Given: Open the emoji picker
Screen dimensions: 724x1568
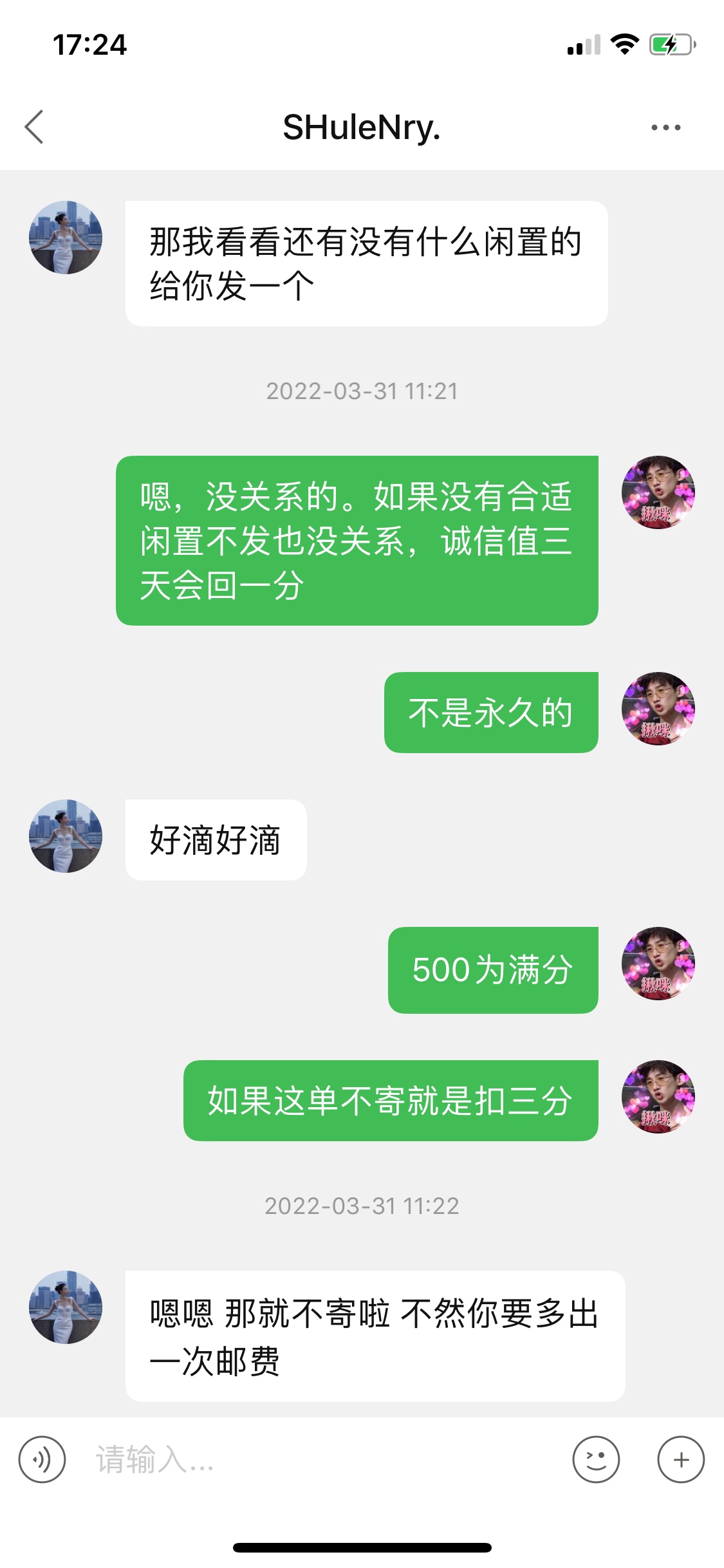Looking at the screenshot, I should pos(596,1459).
